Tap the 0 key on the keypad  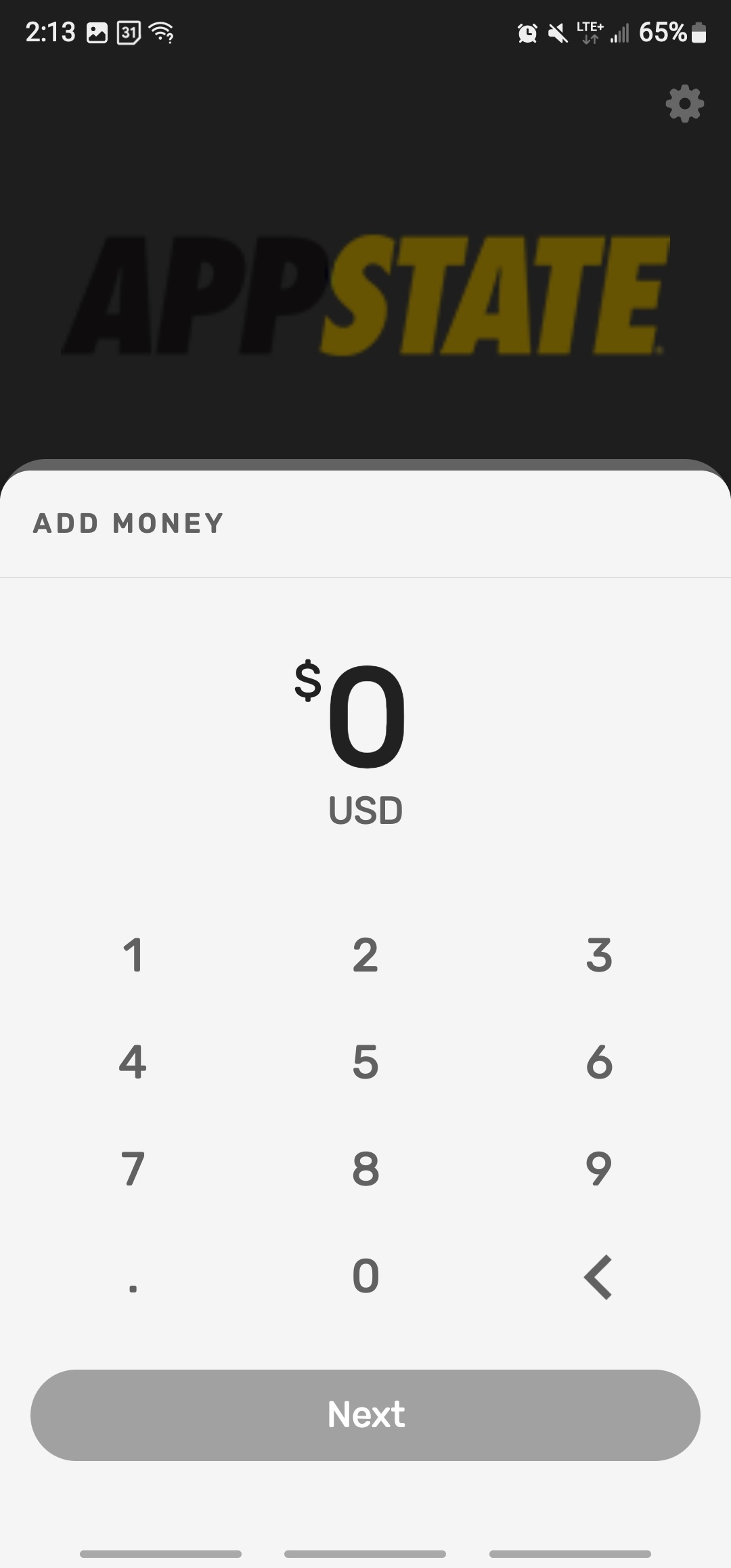tap(365, 1276)
